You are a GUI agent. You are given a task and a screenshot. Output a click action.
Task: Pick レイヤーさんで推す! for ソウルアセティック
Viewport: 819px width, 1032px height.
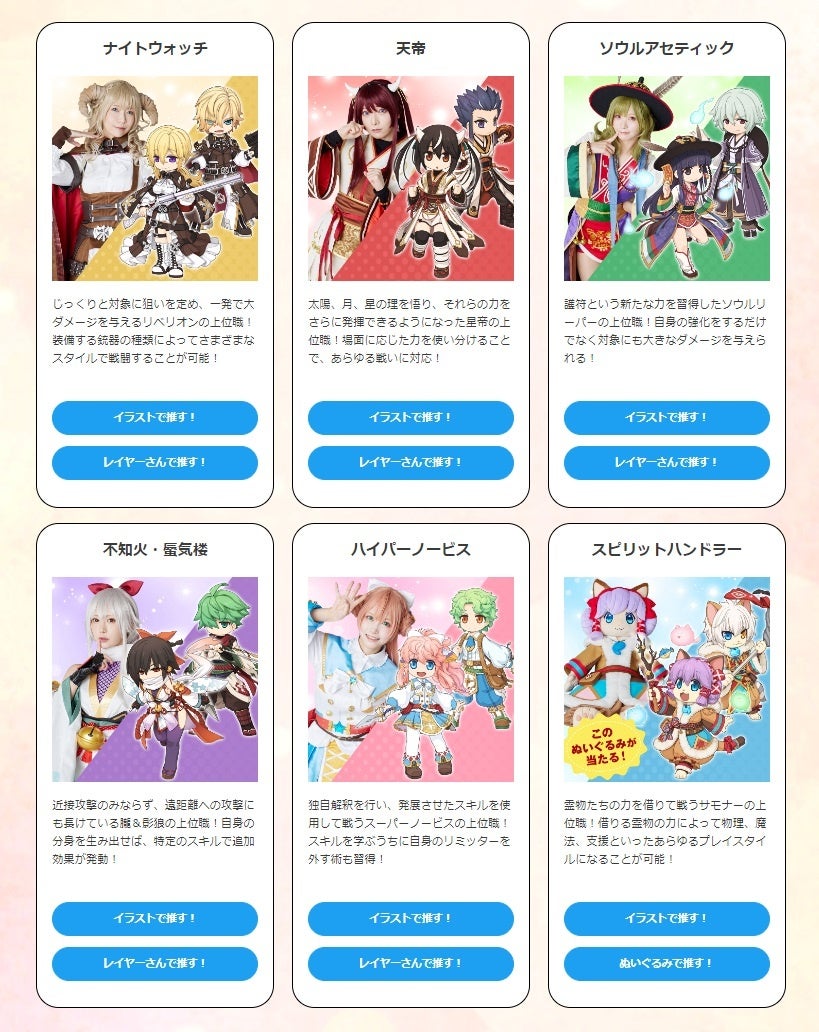click(x=666, y=463)
